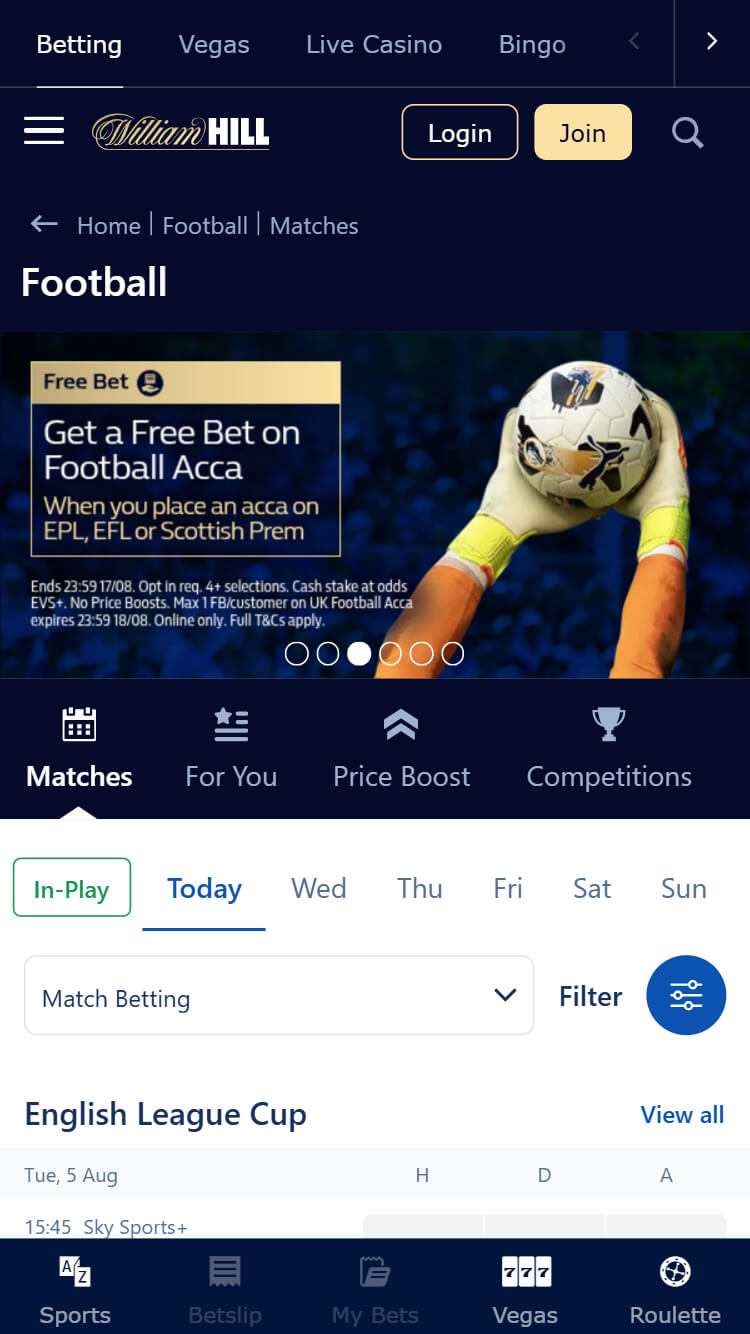Open the hamburger menu
This screenshot has height=1334, width=750.
click(44, 131)
